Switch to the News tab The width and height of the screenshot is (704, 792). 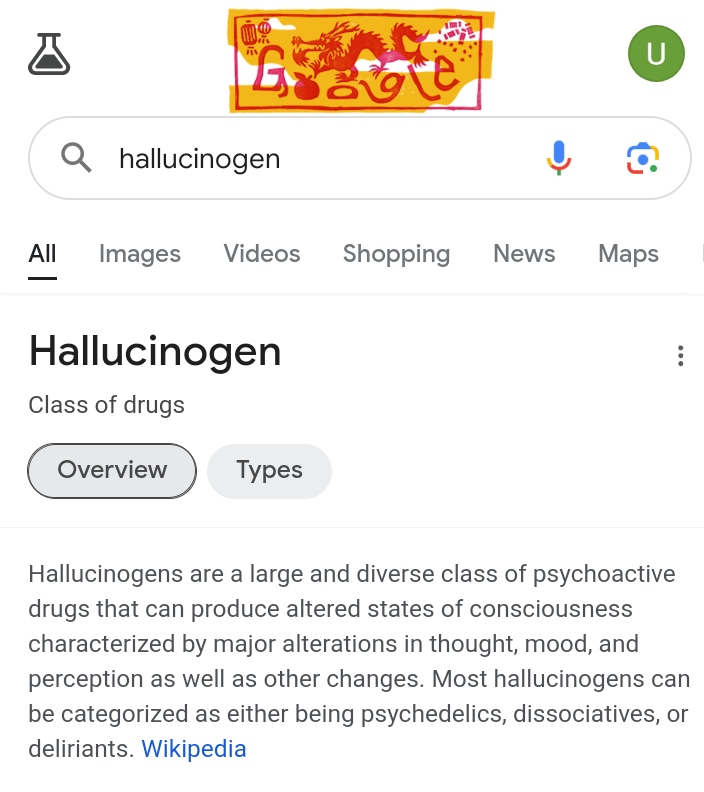[x=524, y=254]
